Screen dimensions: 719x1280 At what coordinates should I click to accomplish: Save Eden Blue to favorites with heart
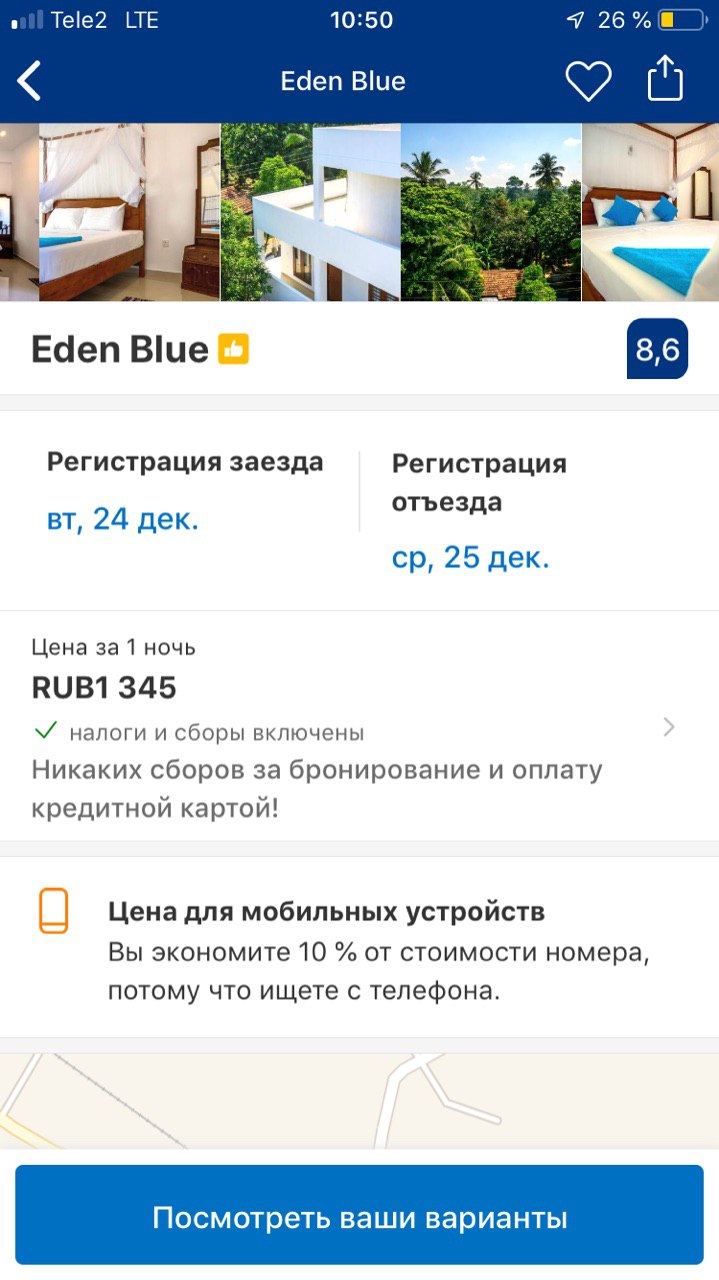coord(588,81)
